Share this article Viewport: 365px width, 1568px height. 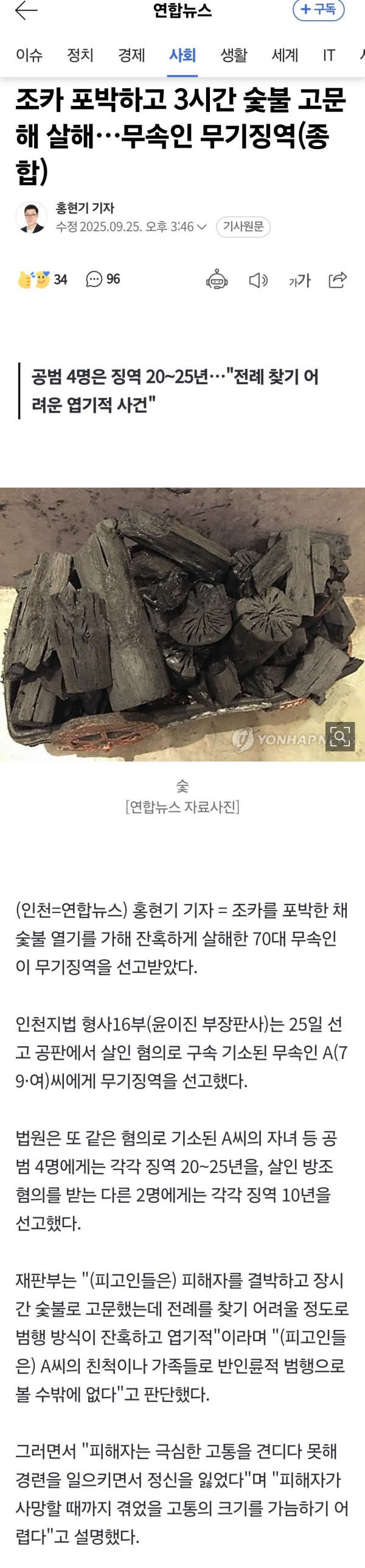[x=337, y=279]
